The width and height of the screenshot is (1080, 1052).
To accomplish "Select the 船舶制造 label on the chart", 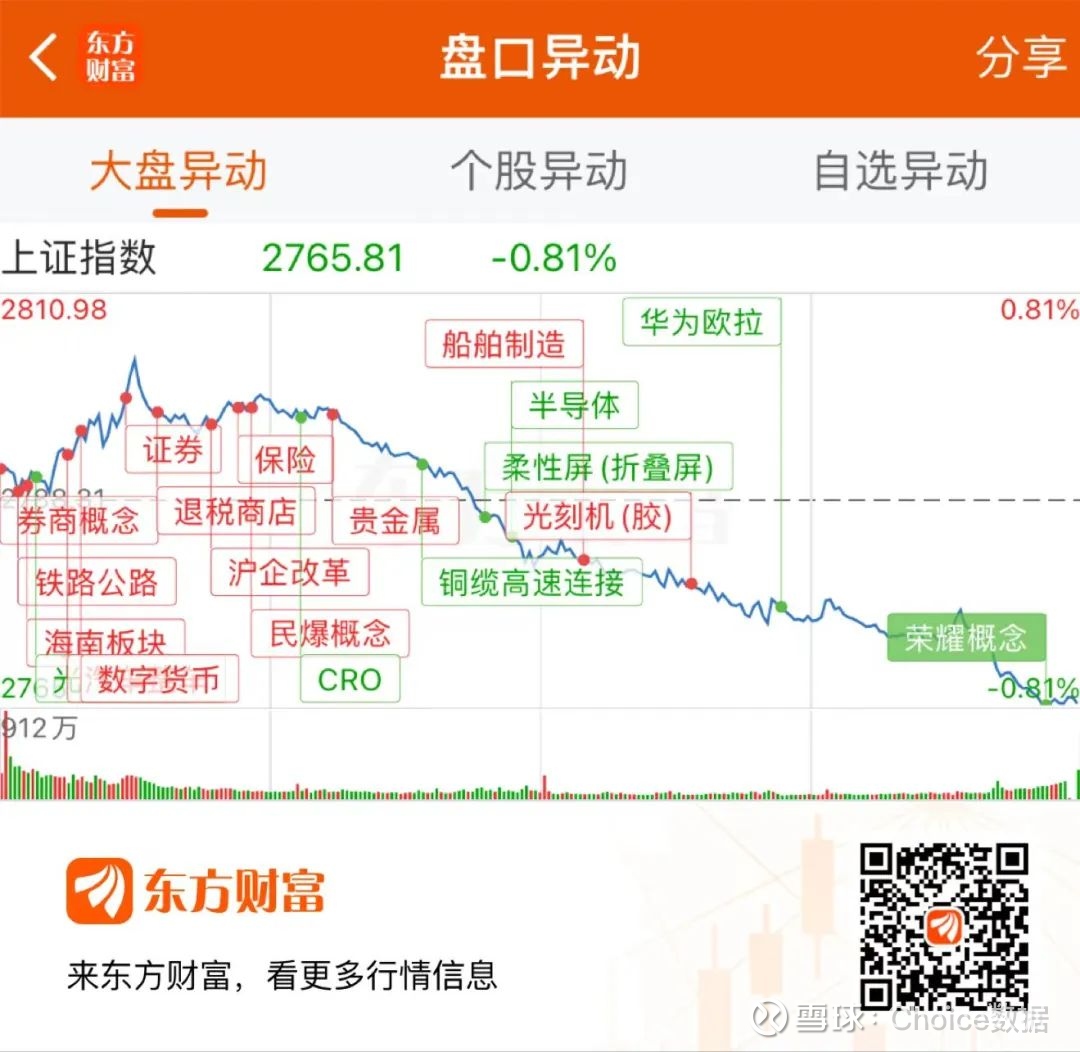I will [x=504, y=345].
